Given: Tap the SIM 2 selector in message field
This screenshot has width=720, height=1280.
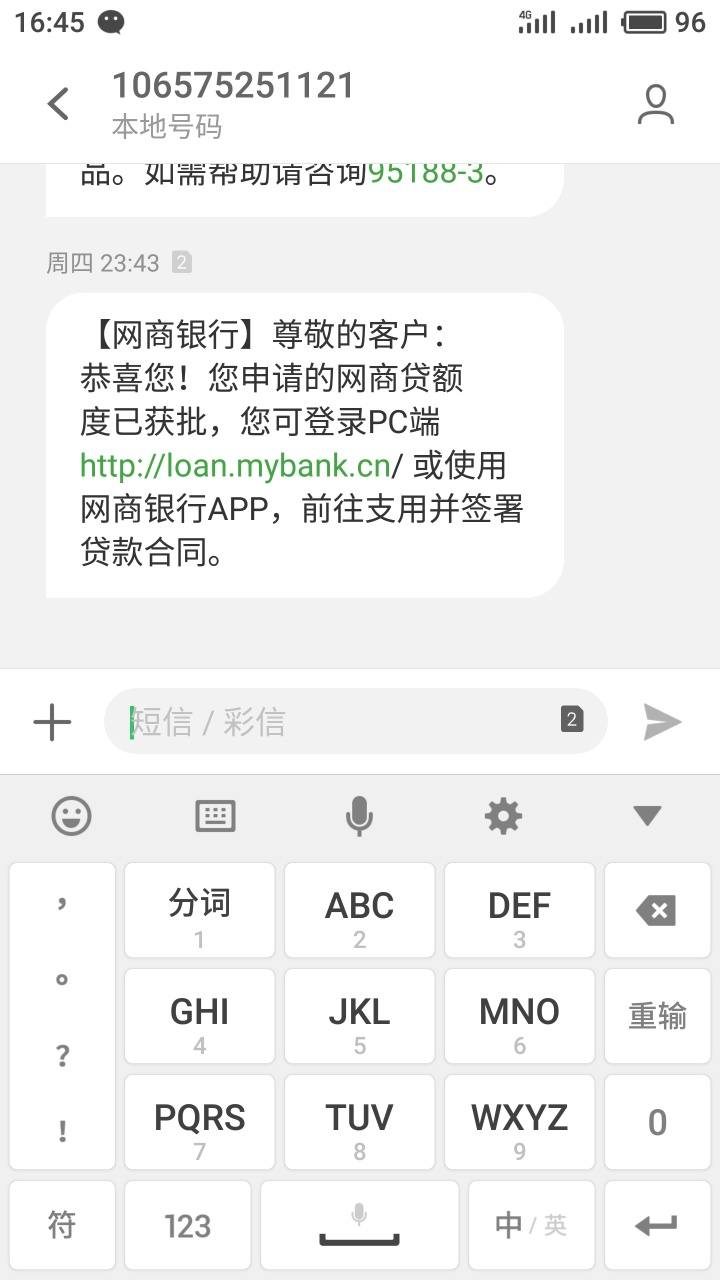Looking at the screenshot, I should [x=572, y=719].
